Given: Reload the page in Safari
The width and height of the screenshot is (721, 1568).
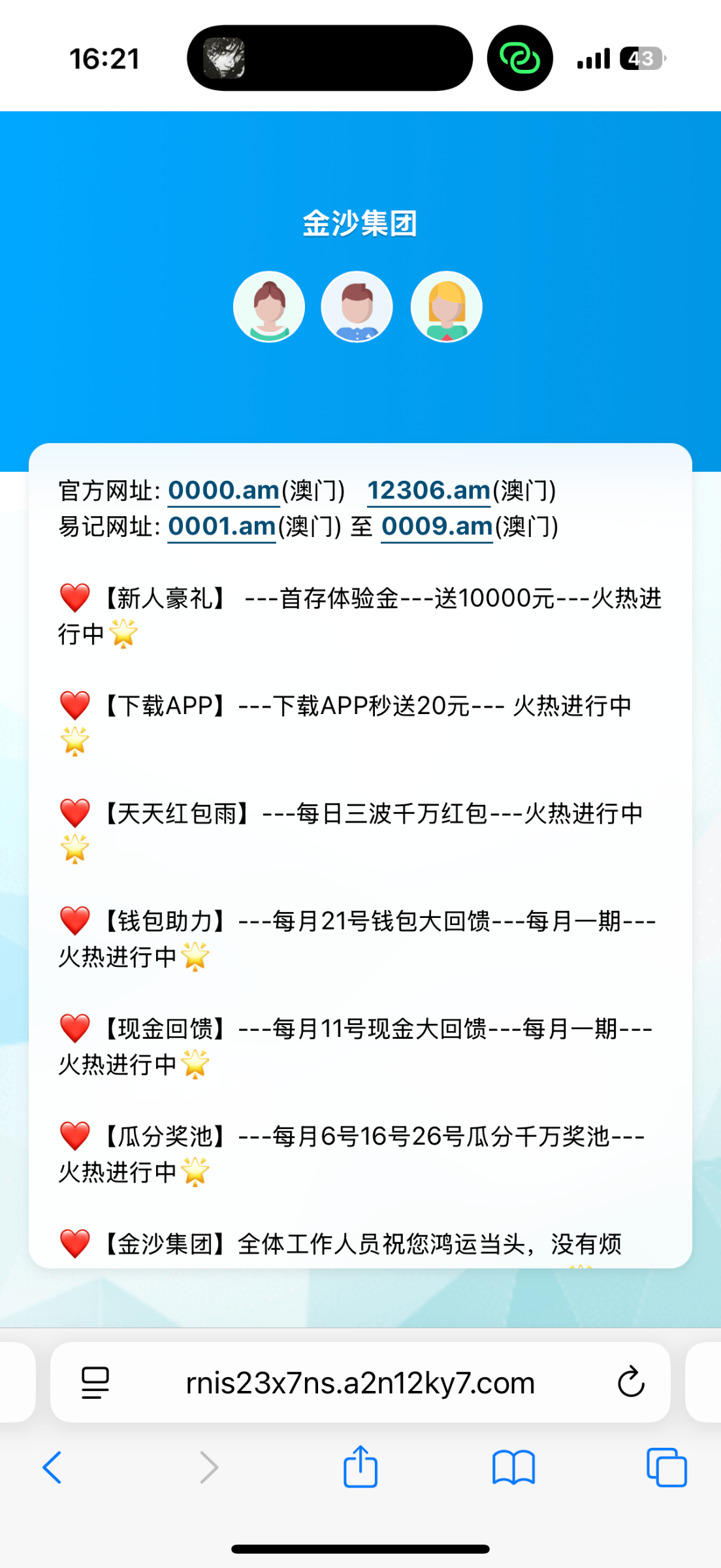Looking at the screenshot, I should point(631,1382).
